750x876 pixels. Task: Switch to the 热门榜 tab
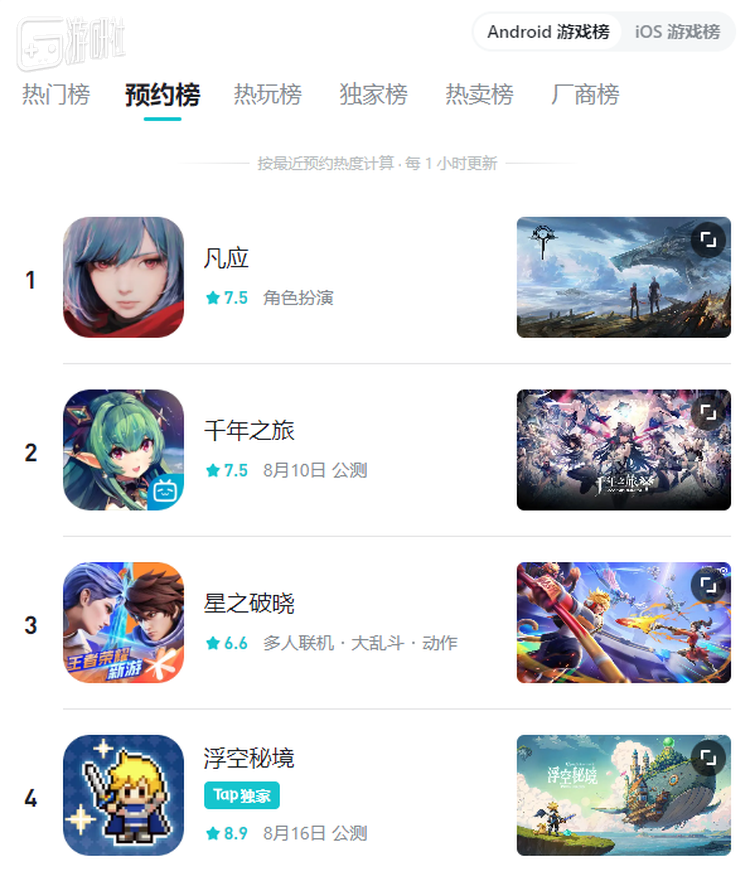[56, 95]
